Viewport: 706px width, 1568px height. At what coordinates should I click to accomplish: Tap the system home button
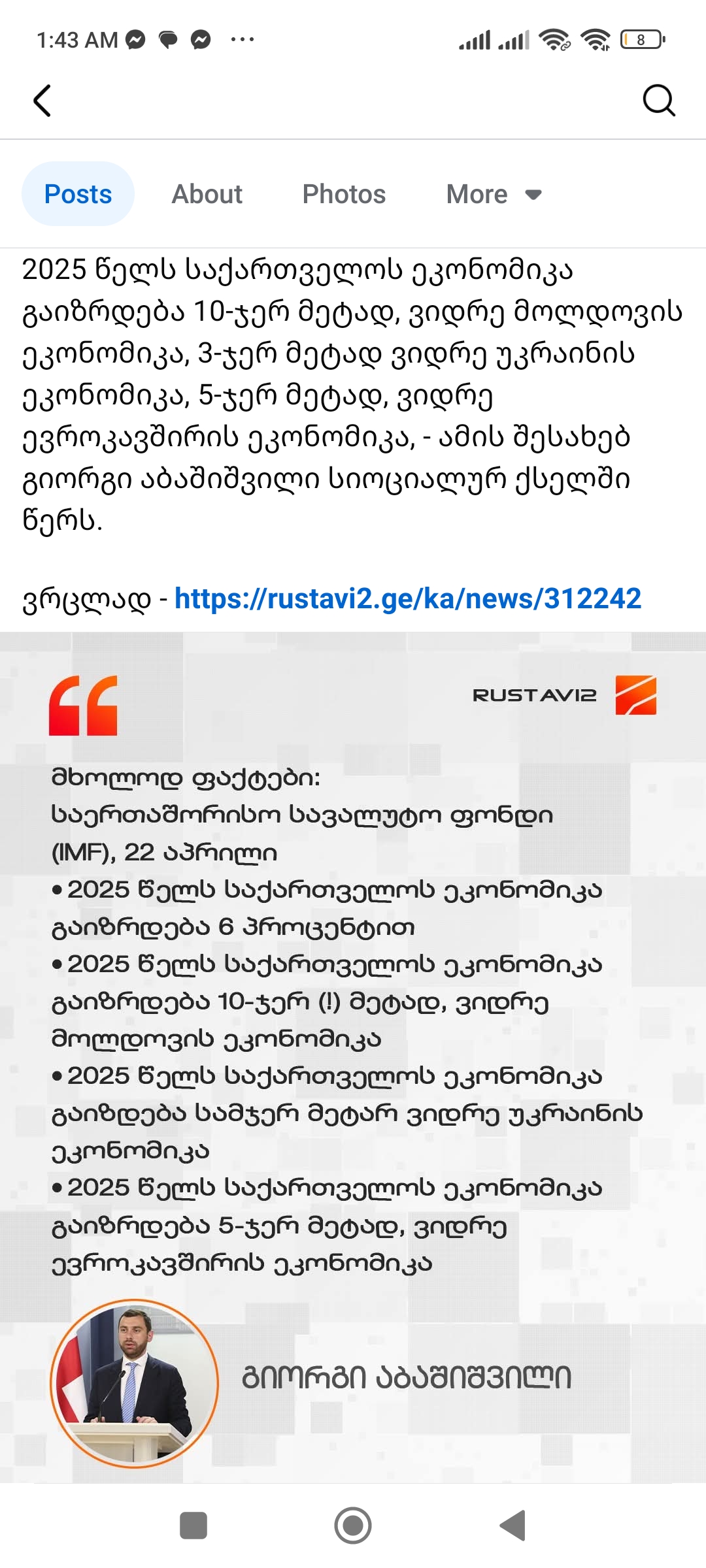[x=353, y=1526]
